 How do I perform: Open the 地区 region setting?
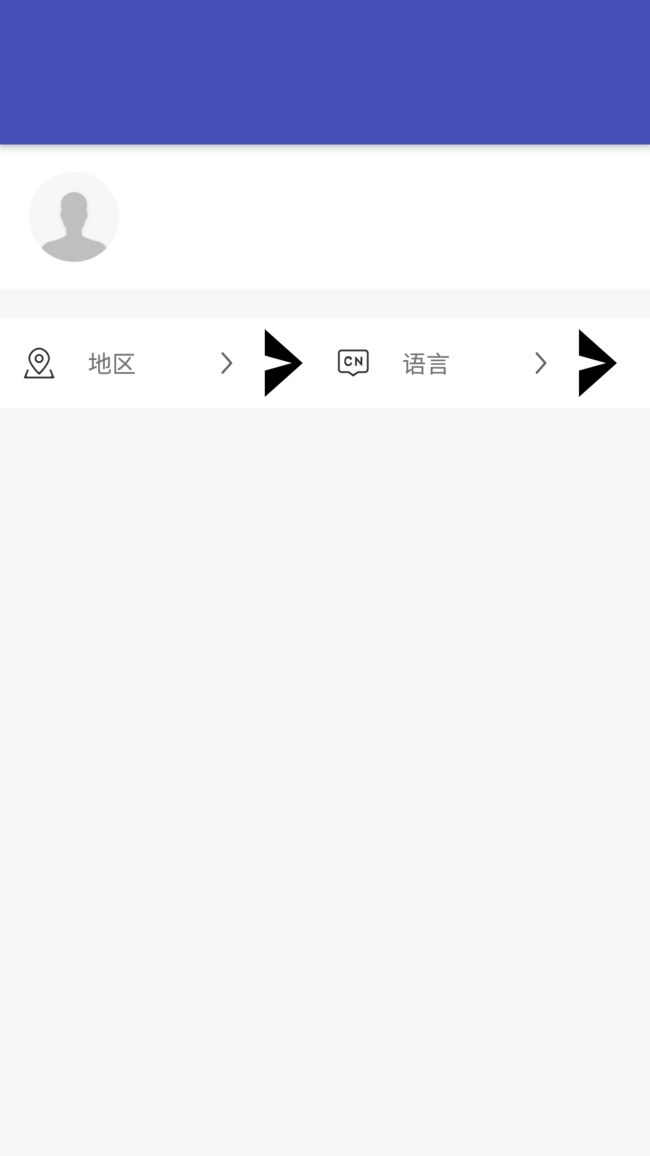[127, 363]
